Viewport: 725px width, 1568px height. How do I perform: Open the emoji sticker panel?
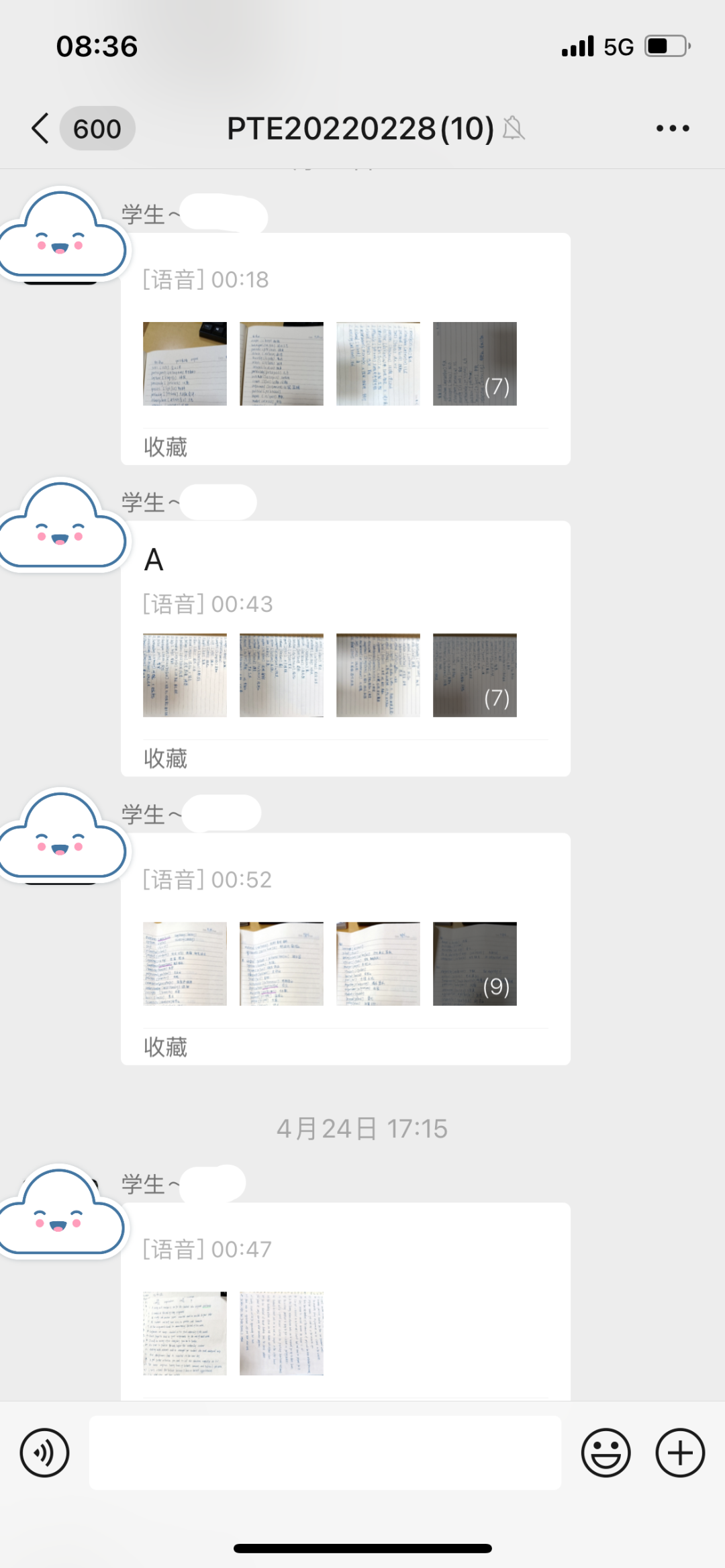tap(606, 1453)
